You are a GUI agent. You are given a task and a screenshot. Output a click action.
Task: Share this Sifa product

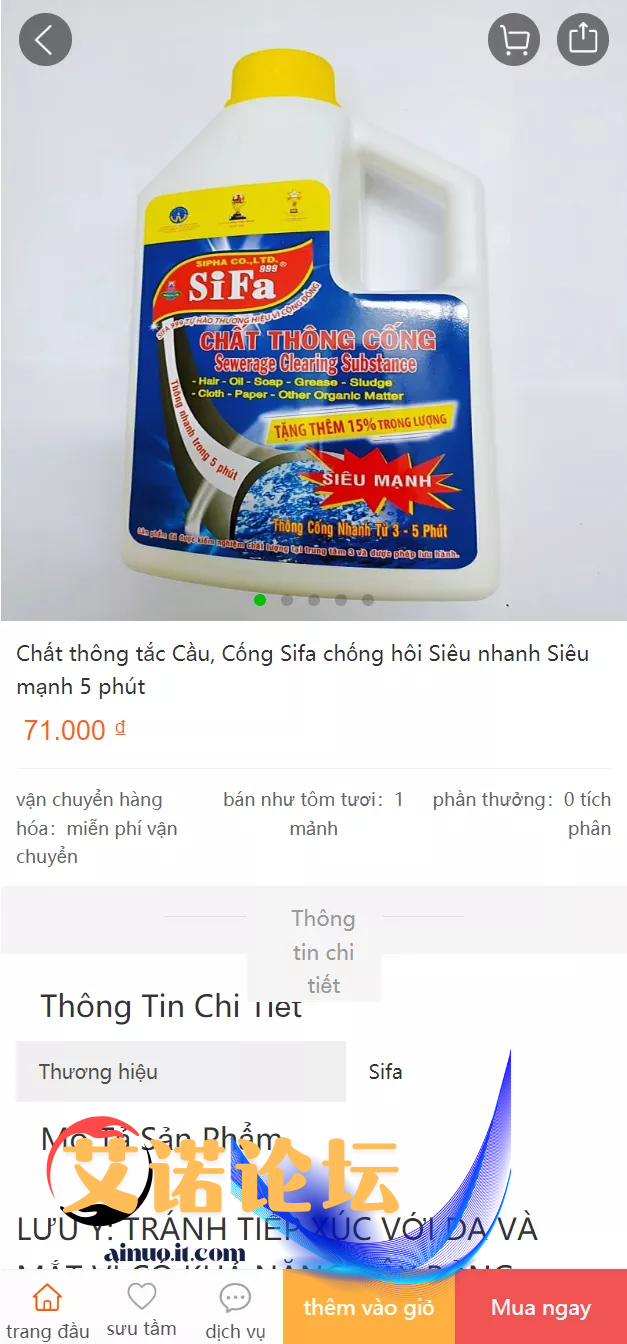[x=583, y=40]
